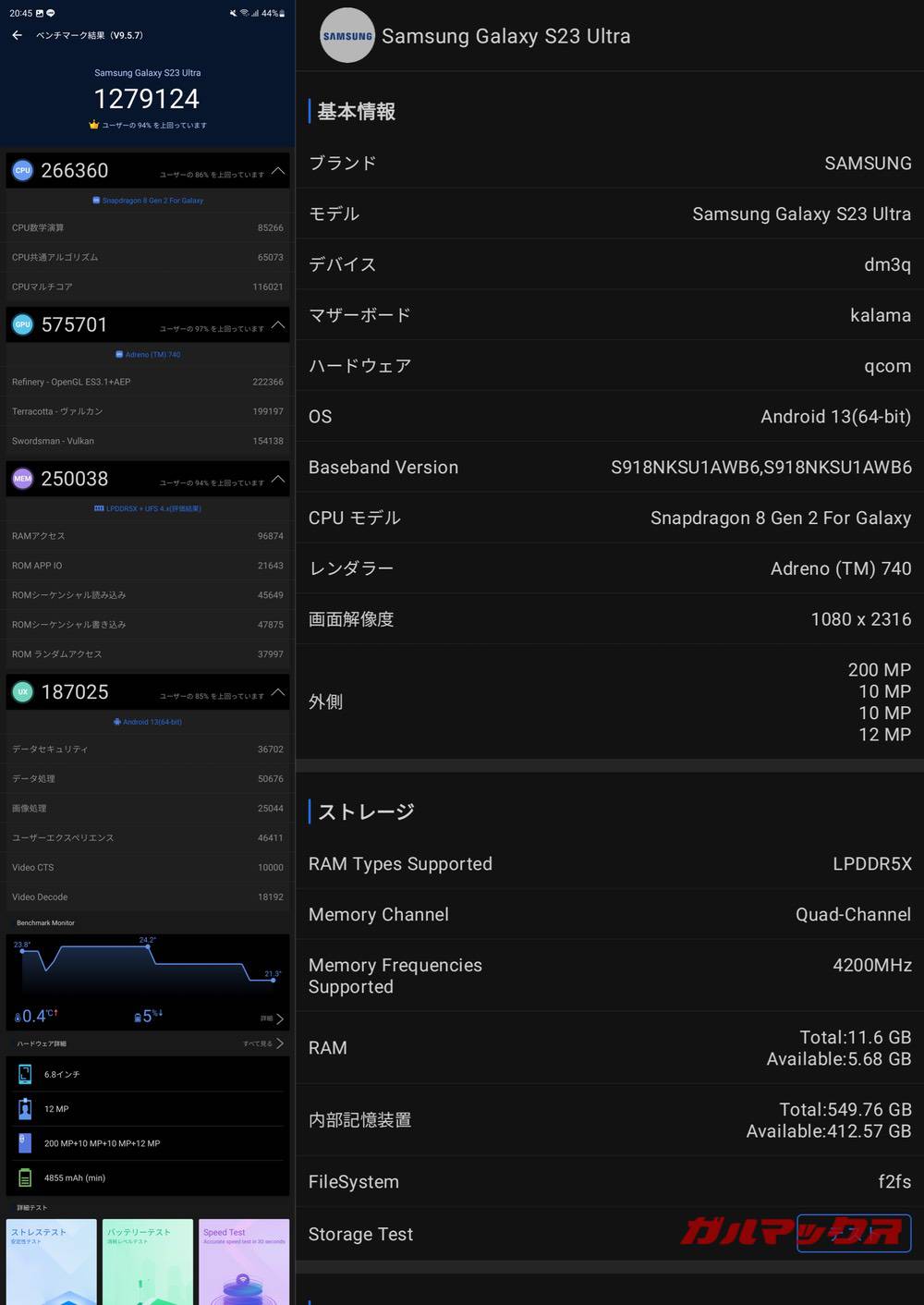Tap the Snapdragon 8 Gen 2 chip icon
The width and height of the screenshot is (924, 1305).
click(93, 200)
